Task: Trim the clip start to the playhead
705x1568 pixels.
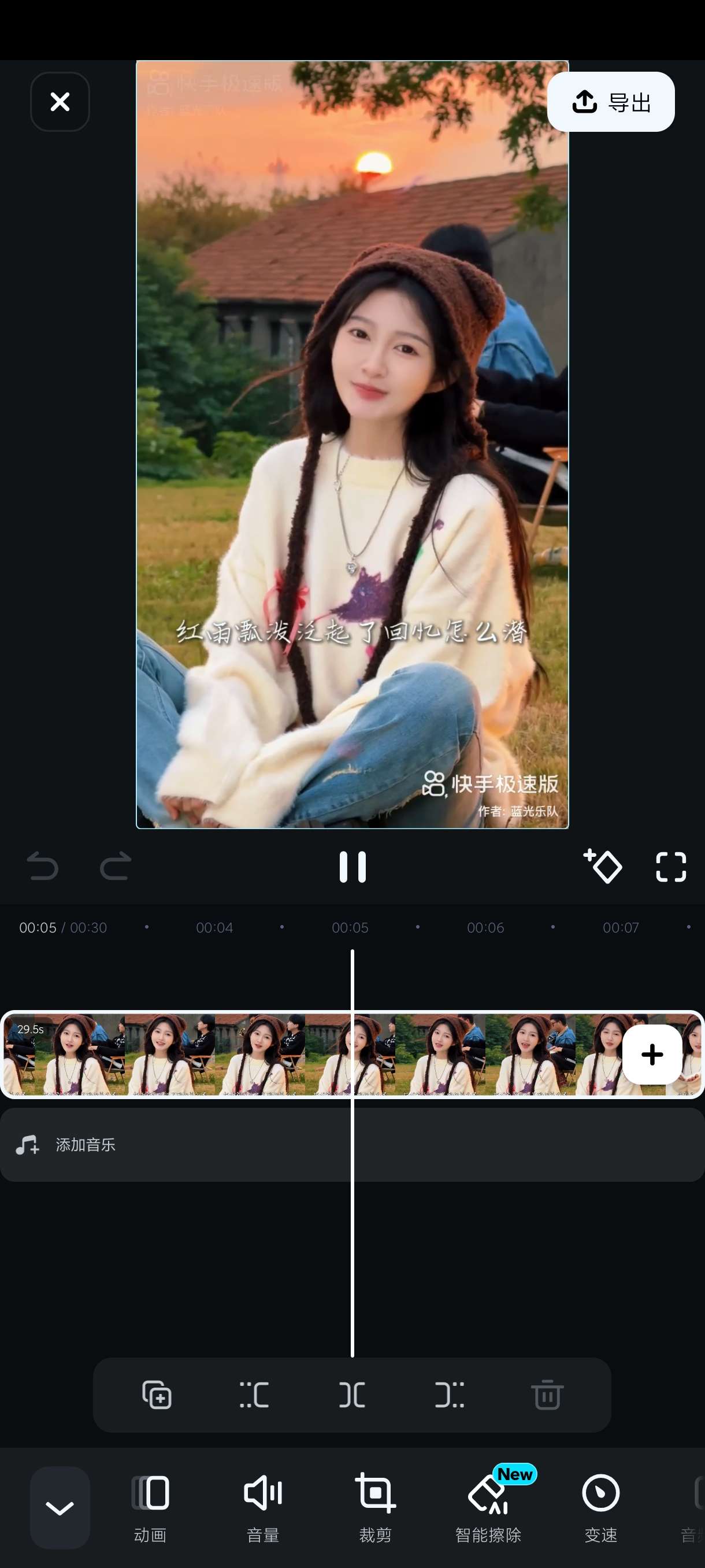Action: (254, 1395)
